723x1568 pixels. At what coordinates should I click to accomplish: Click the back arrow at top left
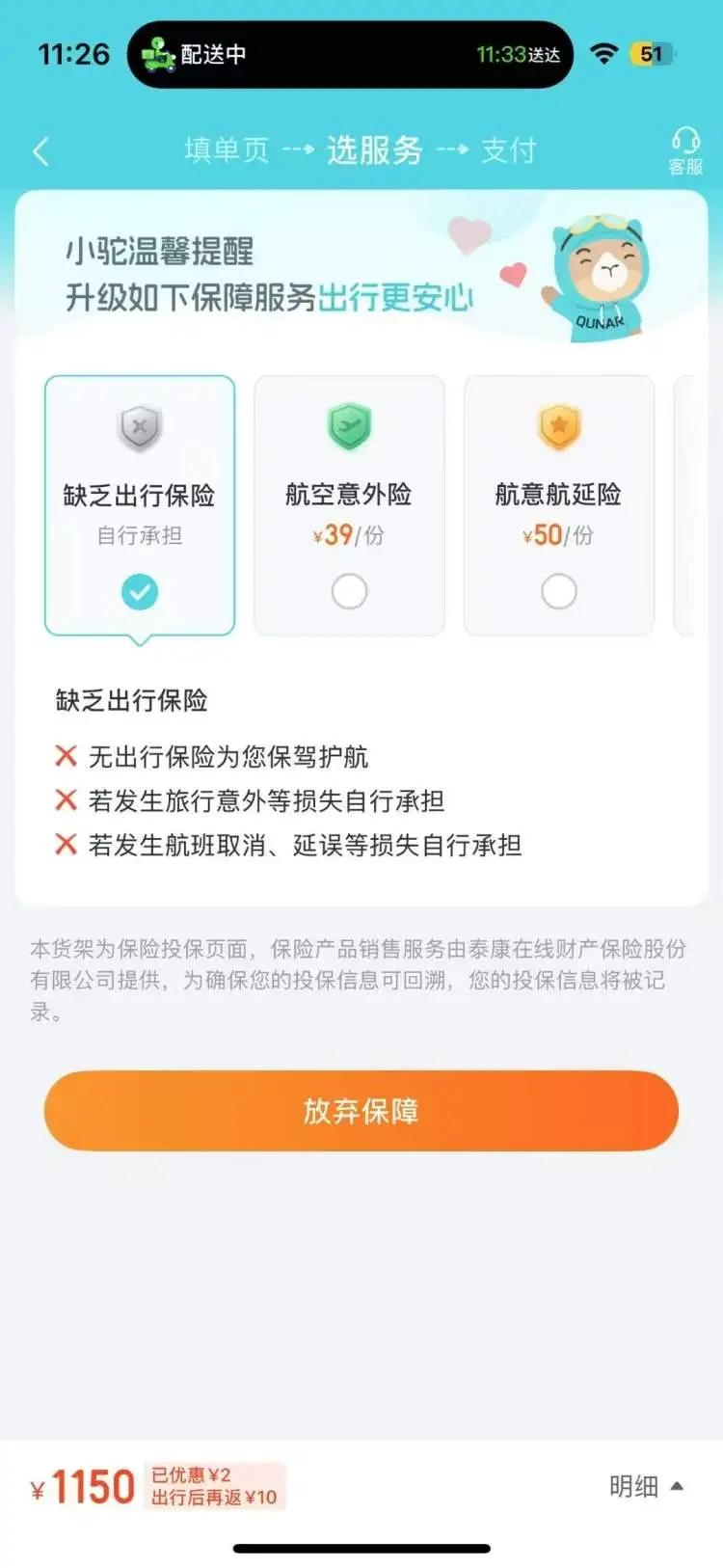point(40,151)
